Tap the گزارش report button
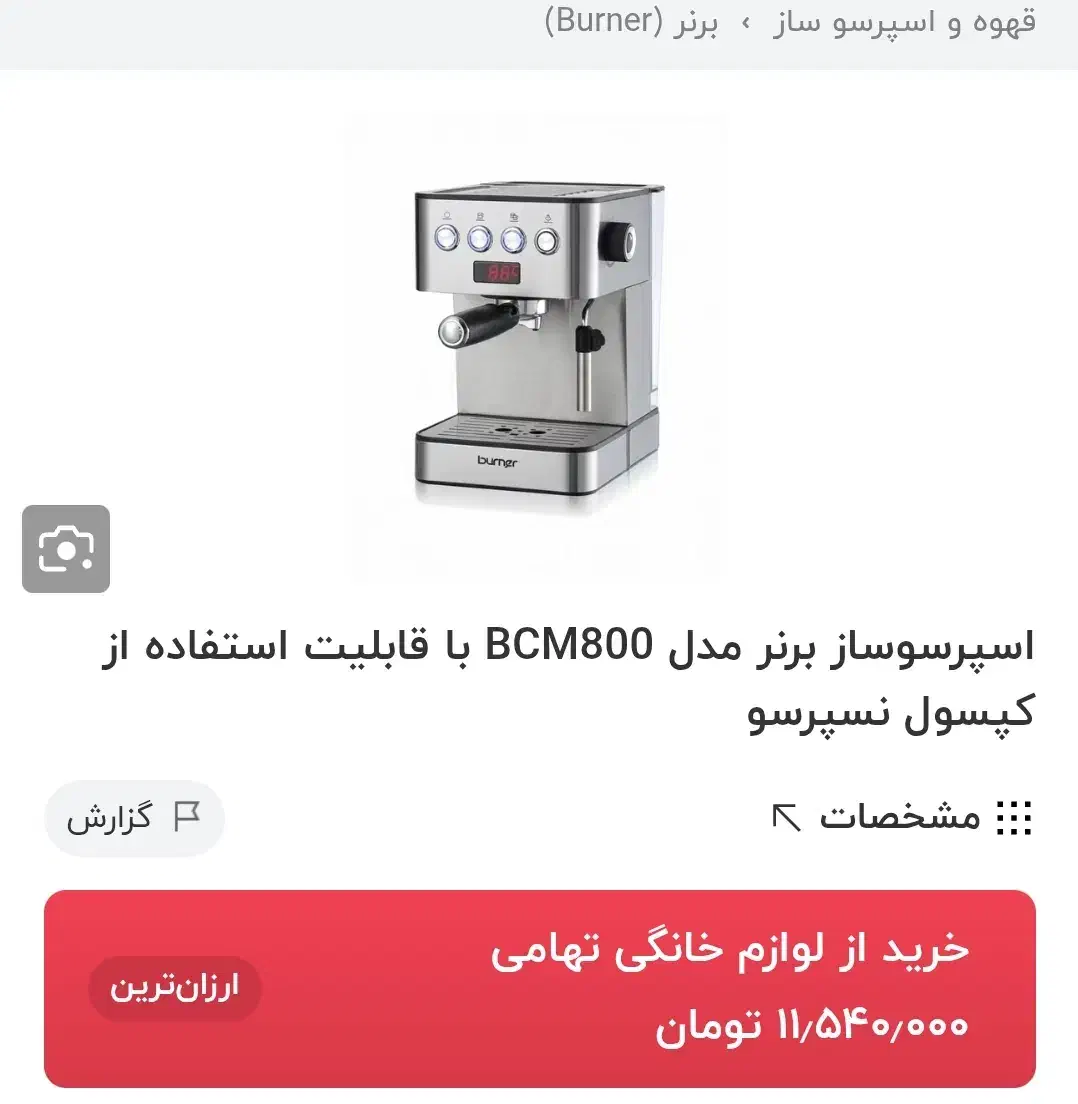 click(x=134, y=818)
